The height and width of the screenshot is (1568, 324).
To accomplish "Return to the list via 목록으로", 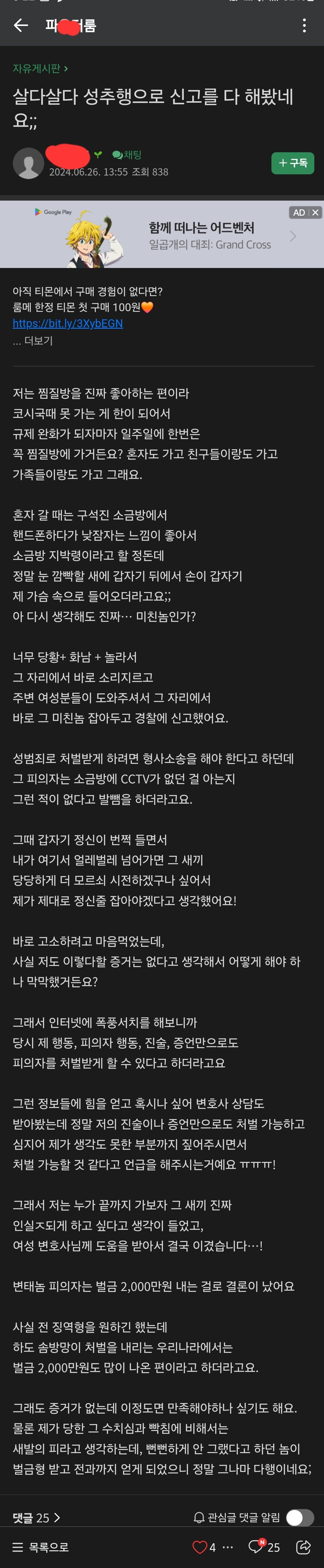I will pyautogui.click(x=41, y=1547).
